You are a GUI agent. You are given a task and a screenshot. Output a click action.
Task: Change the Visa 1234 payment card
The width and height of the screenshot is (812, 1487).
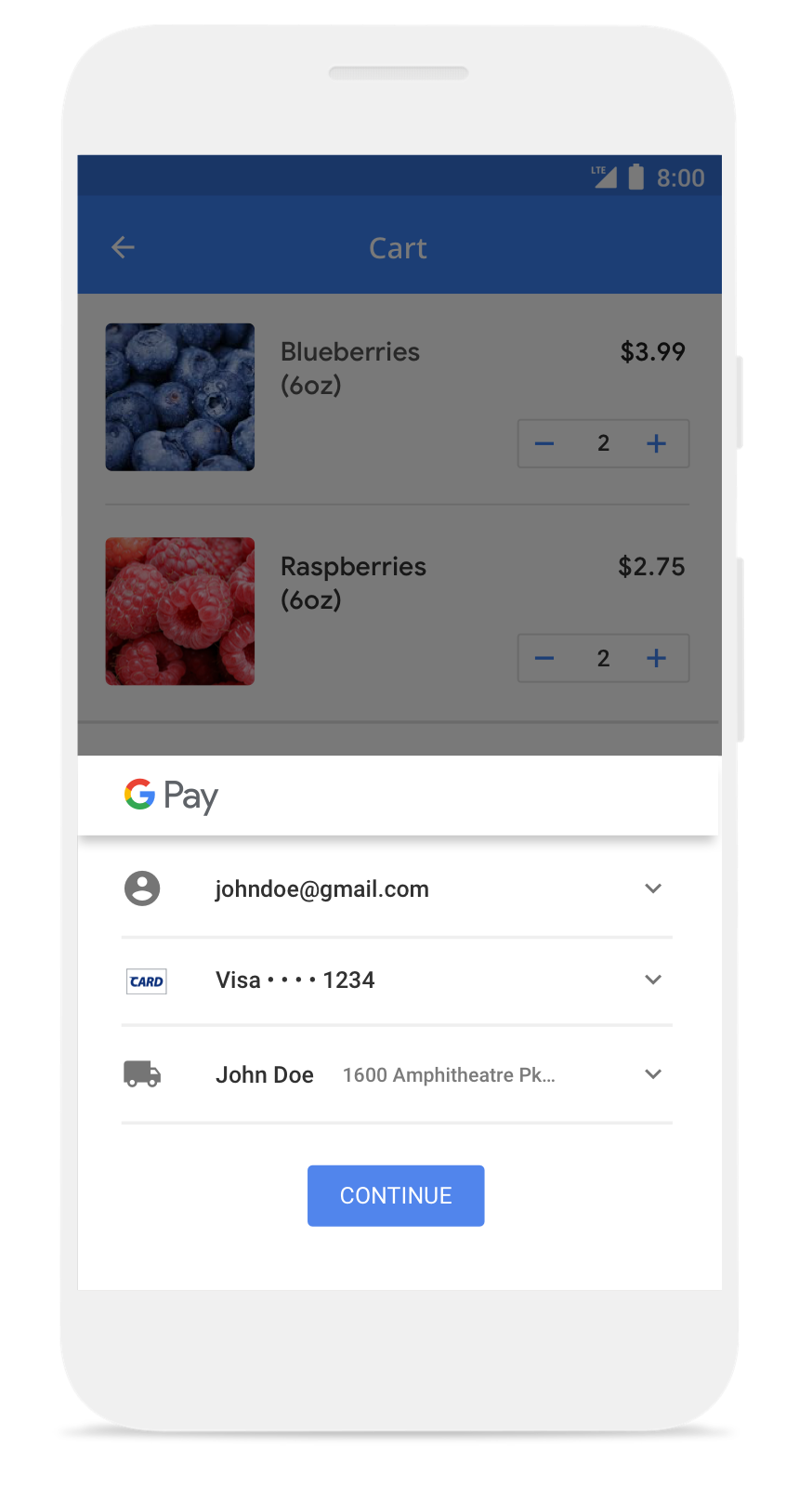652,980
